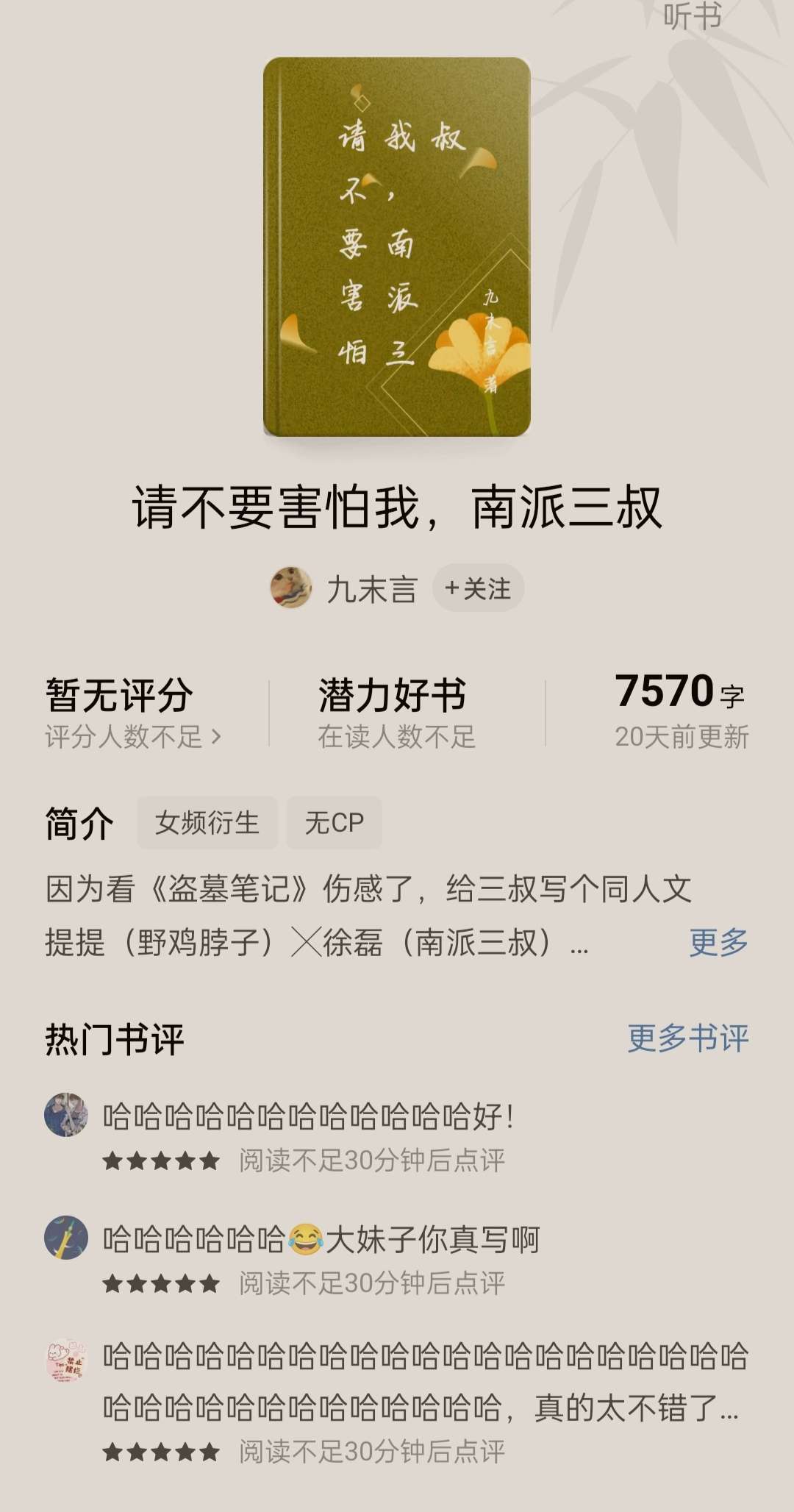Open the review ending with 好!

pos(309,1116)
